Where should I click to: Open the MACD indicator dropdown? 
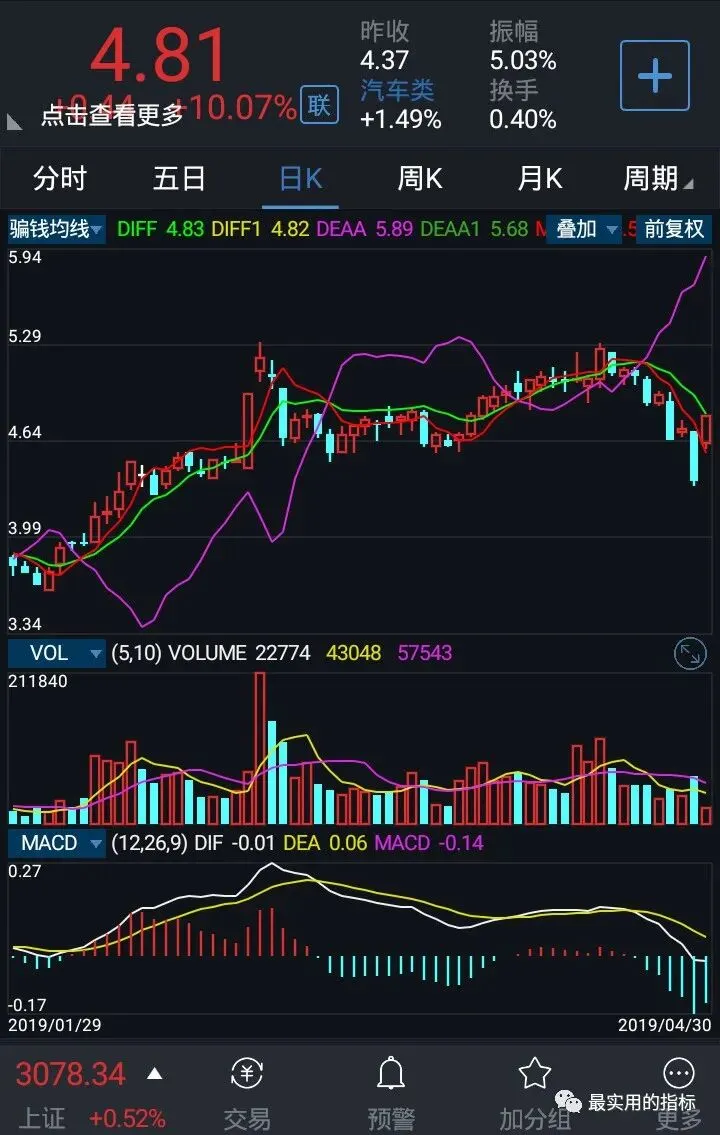tap(56, 843)
